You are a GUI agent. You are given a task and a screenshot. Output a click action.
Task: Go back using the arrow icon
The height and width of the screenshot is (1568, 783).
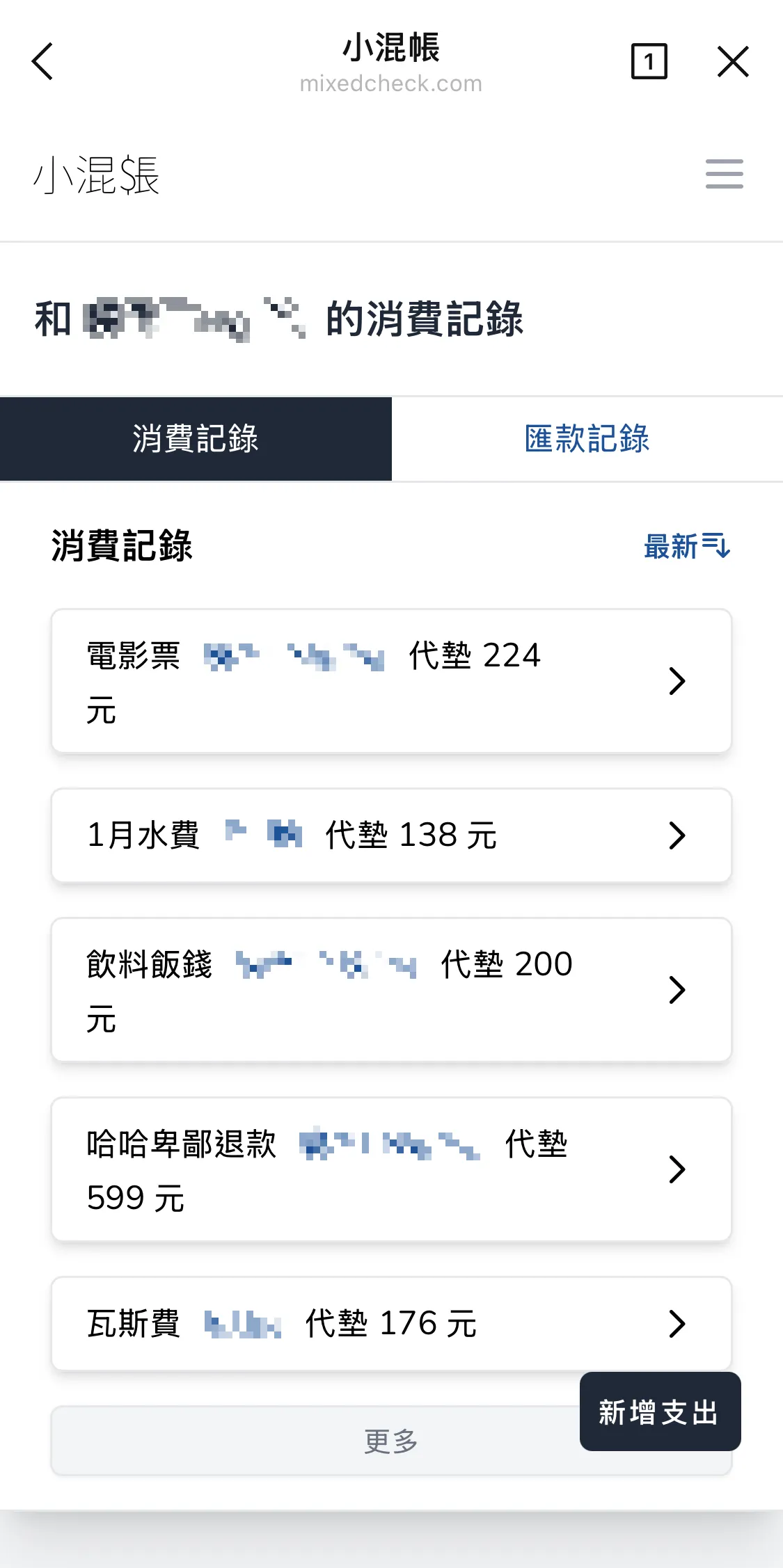tap(43, 62)
